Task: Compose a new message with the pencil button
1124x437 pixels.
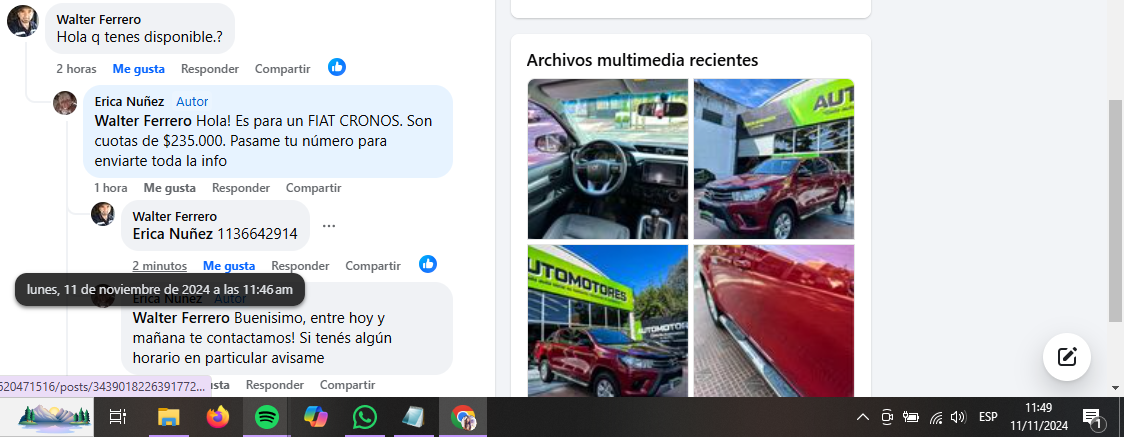Action: click(1066, 357)
